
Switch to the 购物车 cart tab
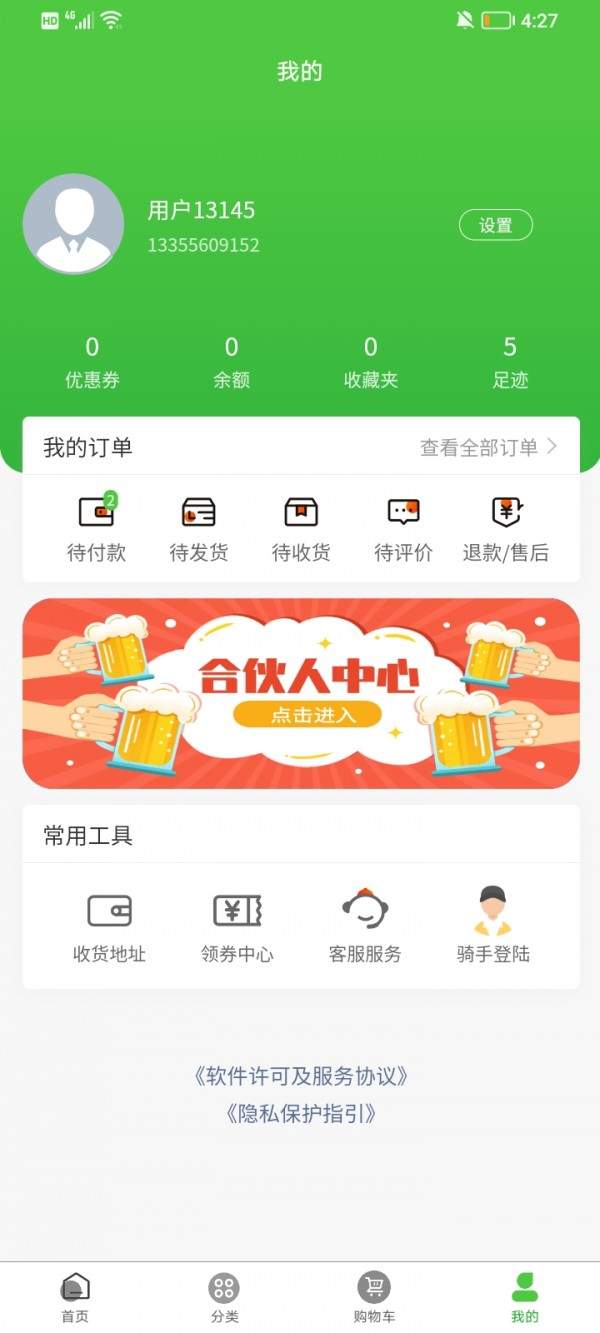pos(374,1297)
